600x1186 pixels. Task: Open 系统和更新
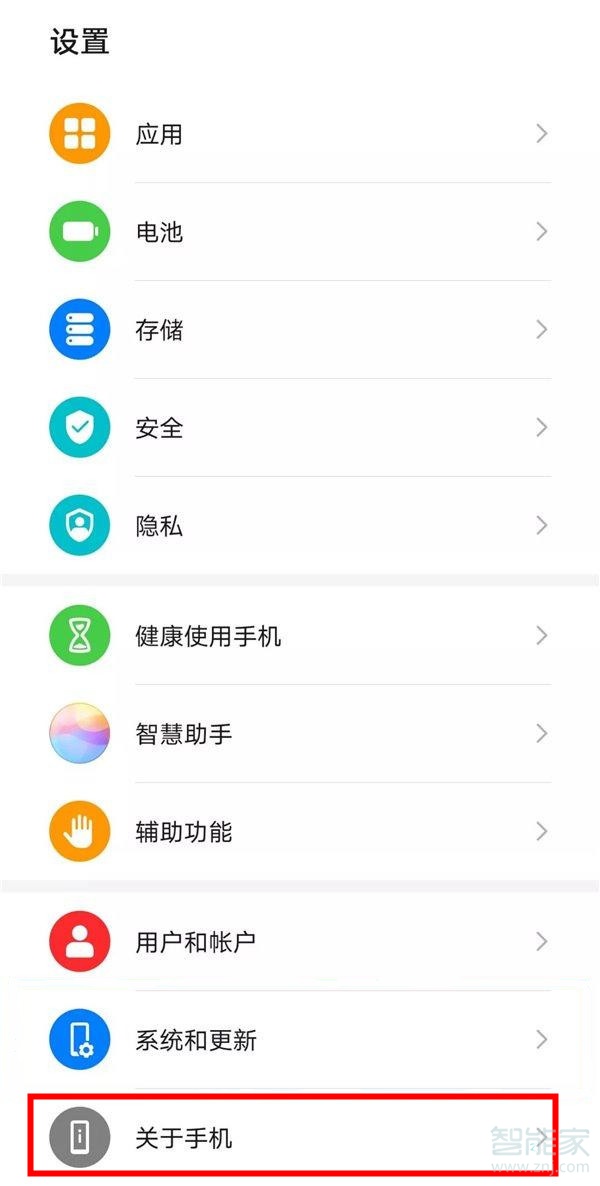[300, 1040]
